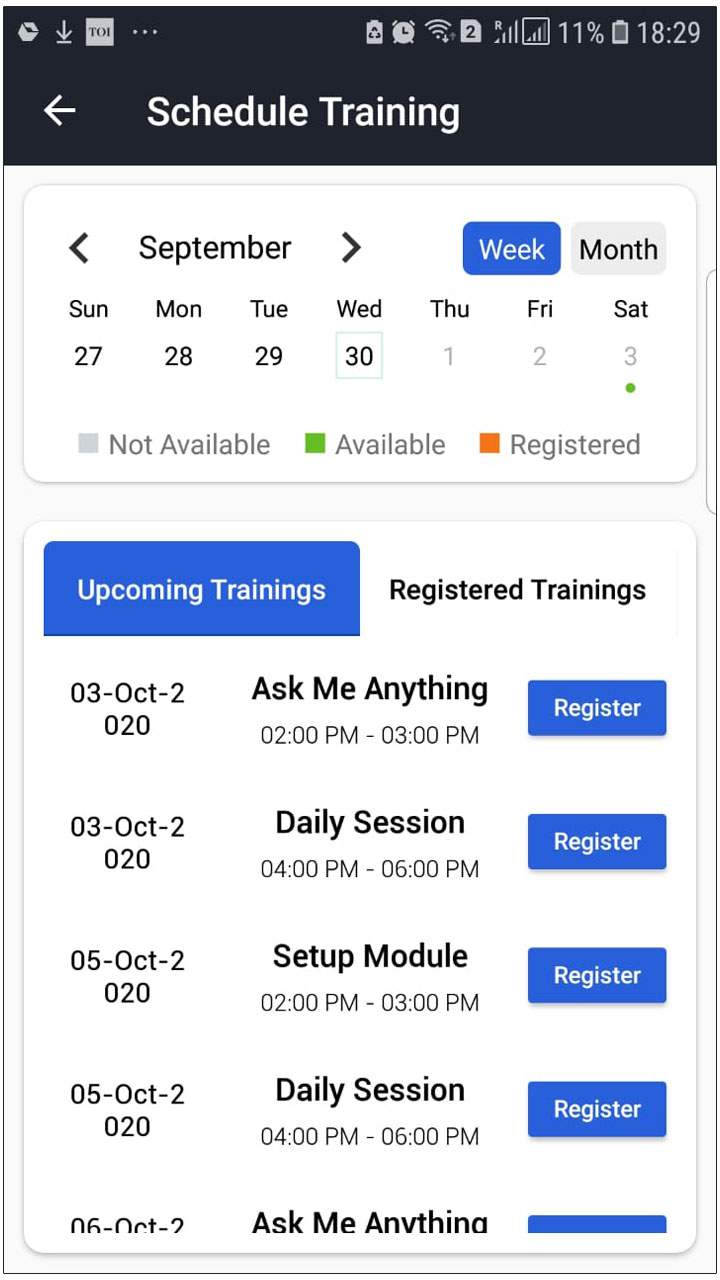Show the Upcoming Trainings tab
Image resolution: width=720 pixels, height=1280 pixels.
[x=202, y=590]
